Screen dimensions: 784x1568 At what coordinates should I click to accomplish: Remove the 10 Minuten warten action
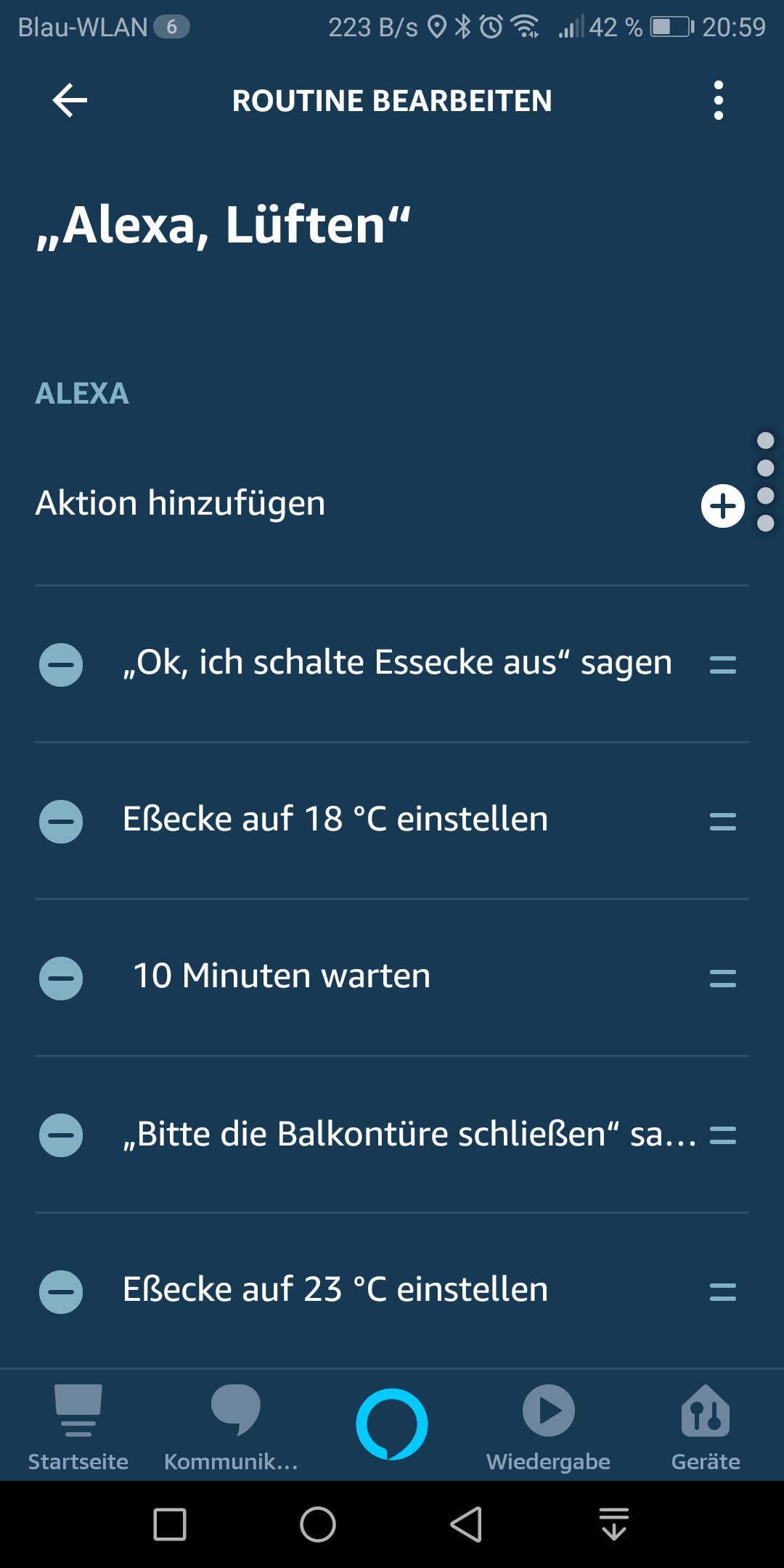pos(61,978)
